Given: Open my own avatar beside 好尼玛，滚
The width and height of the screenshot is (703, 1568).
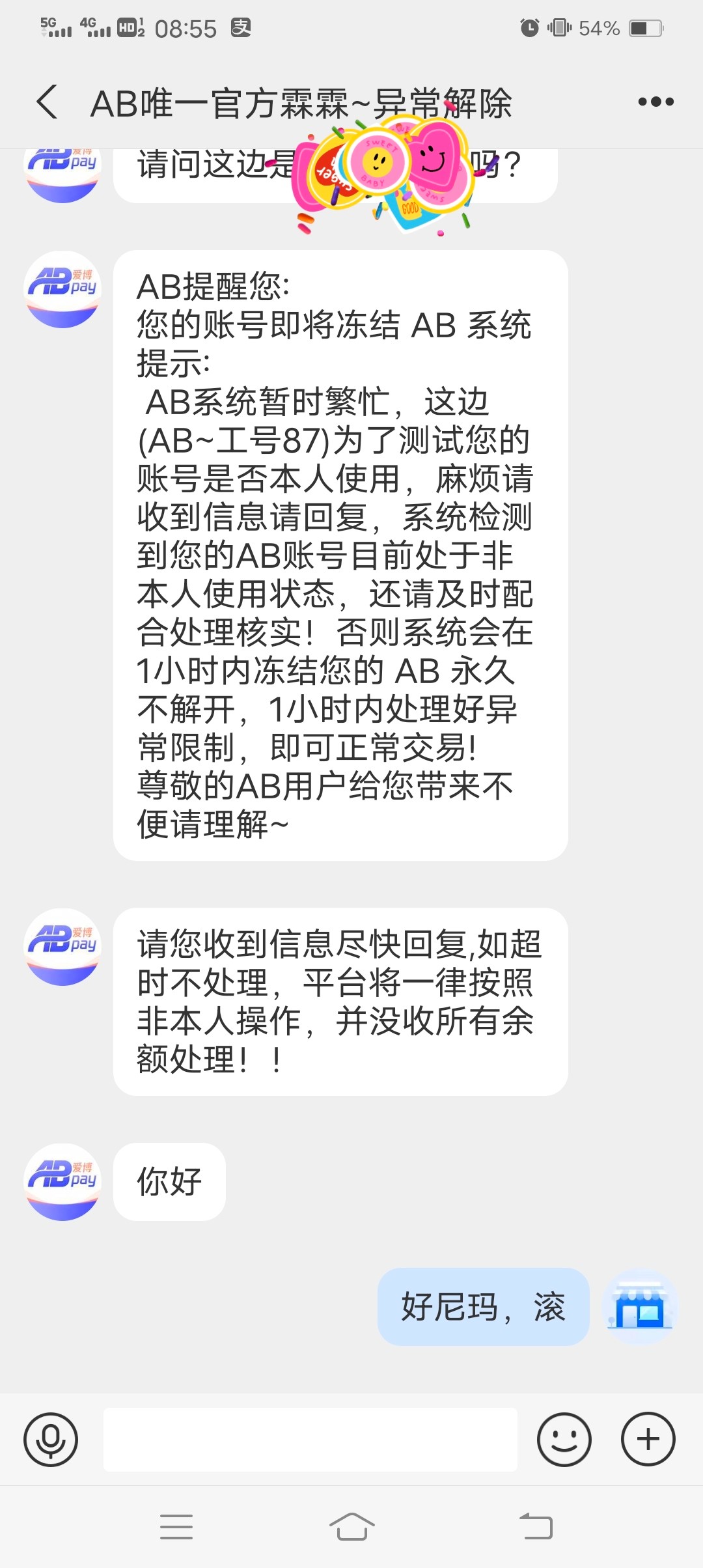Looking at the screenshot, I should pos(642,1306).
